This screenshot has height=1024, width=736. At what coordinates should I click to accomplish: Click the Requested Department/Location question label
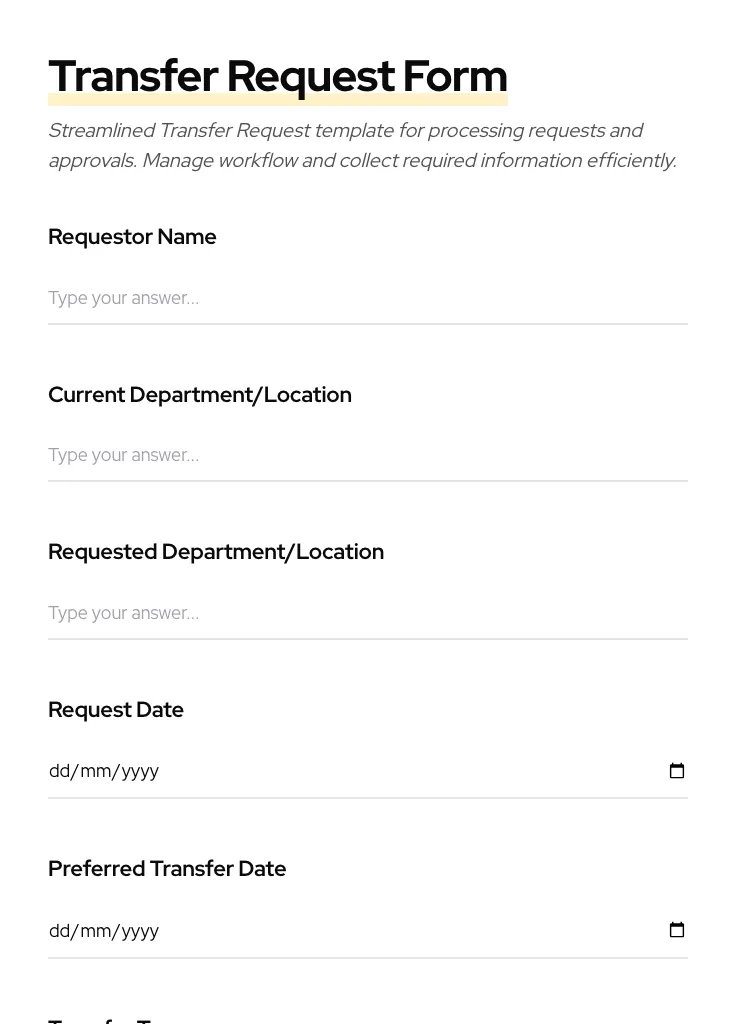point(216,551)
